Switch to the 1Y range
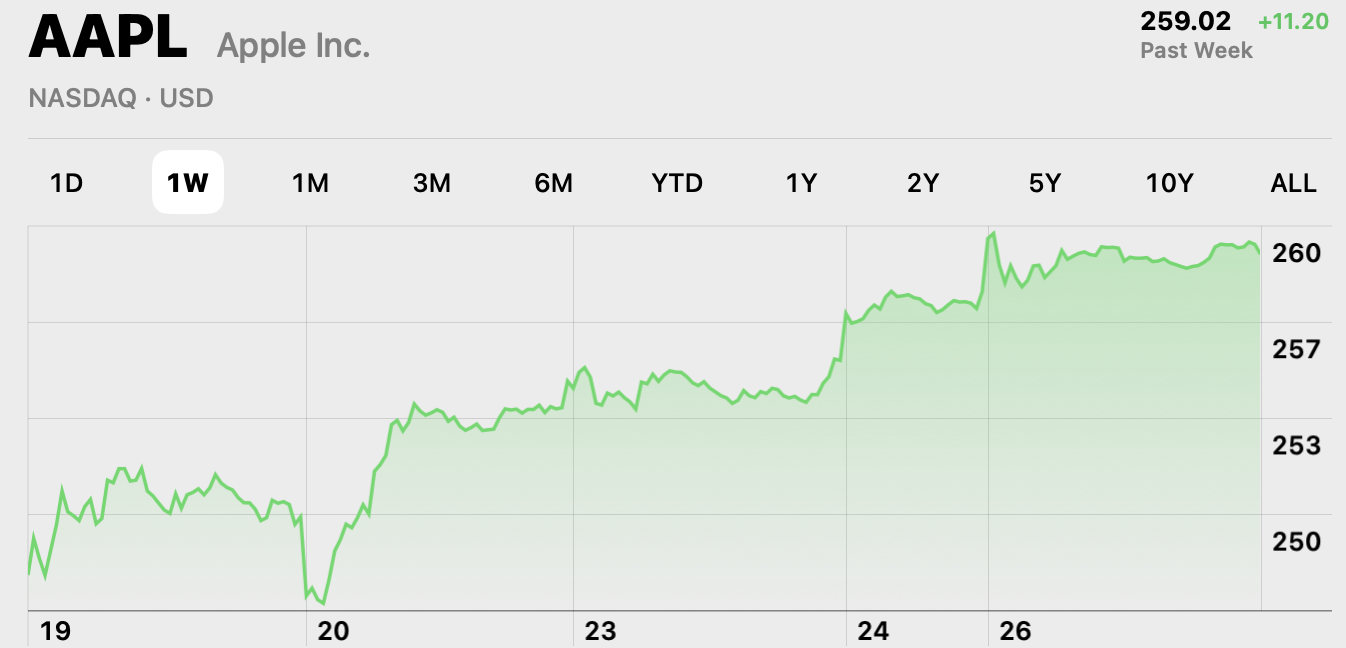 click(x=801, y=183)
